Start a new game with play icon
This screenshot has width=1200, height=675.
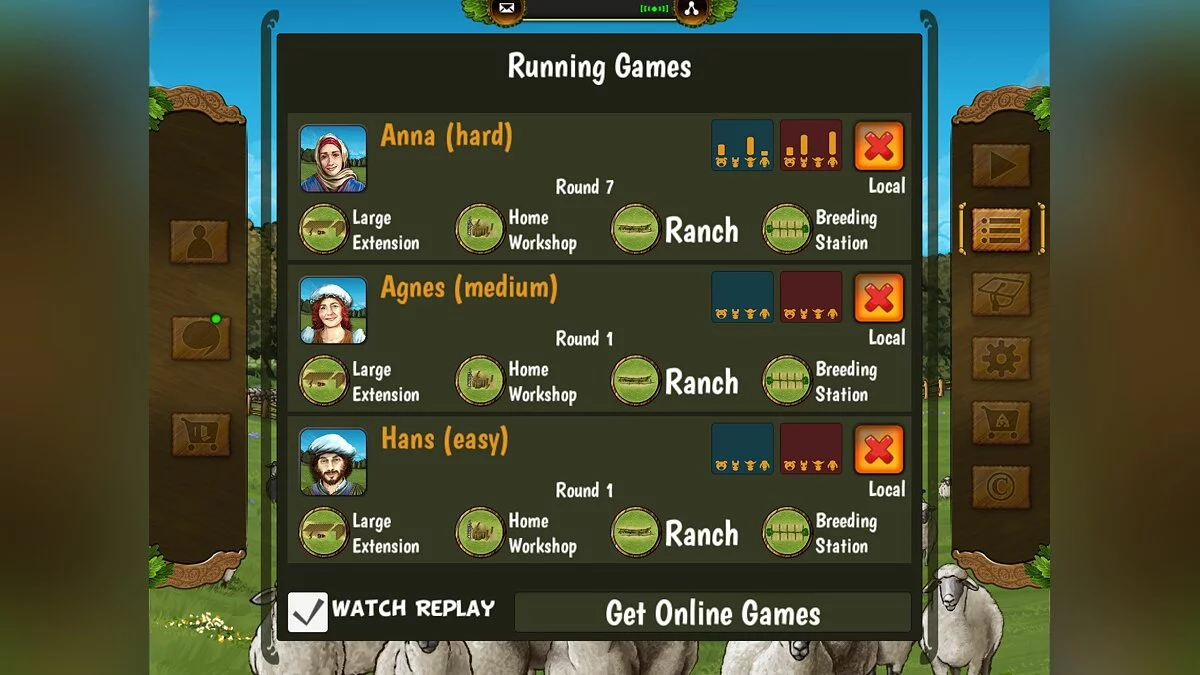point(1000,166)
